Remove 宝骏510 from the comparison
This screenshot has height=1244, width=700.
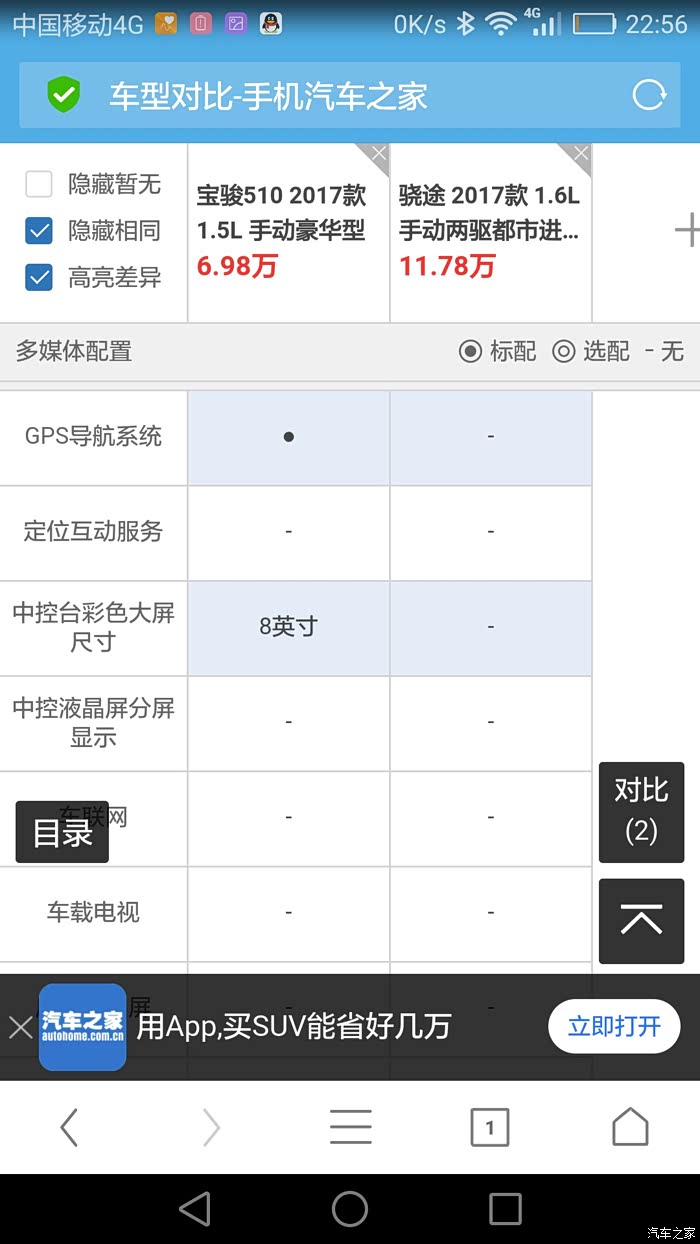tap(377, 154)
